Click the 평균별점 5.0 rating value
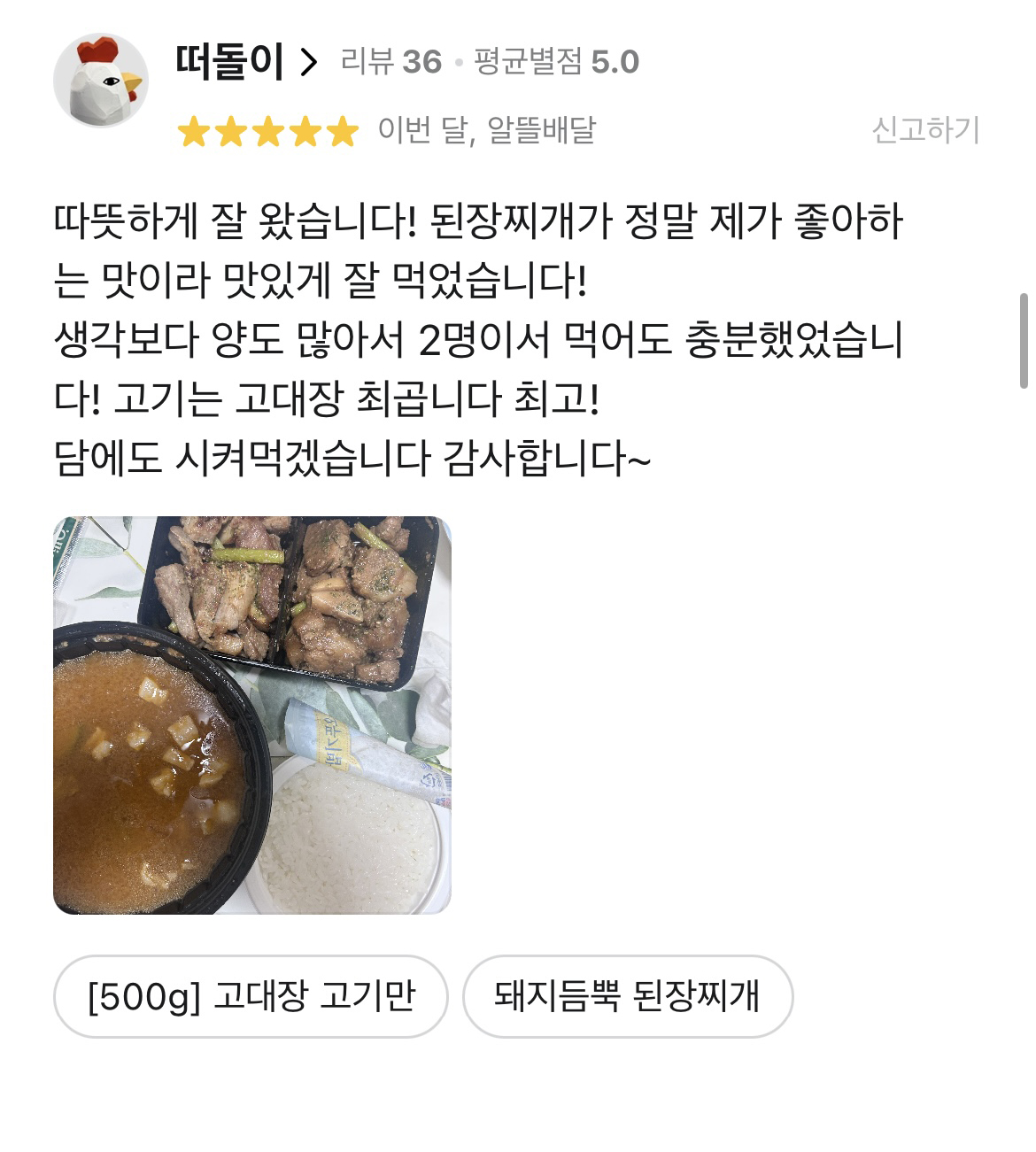The image size is (1036, 1152). [554, 62]
